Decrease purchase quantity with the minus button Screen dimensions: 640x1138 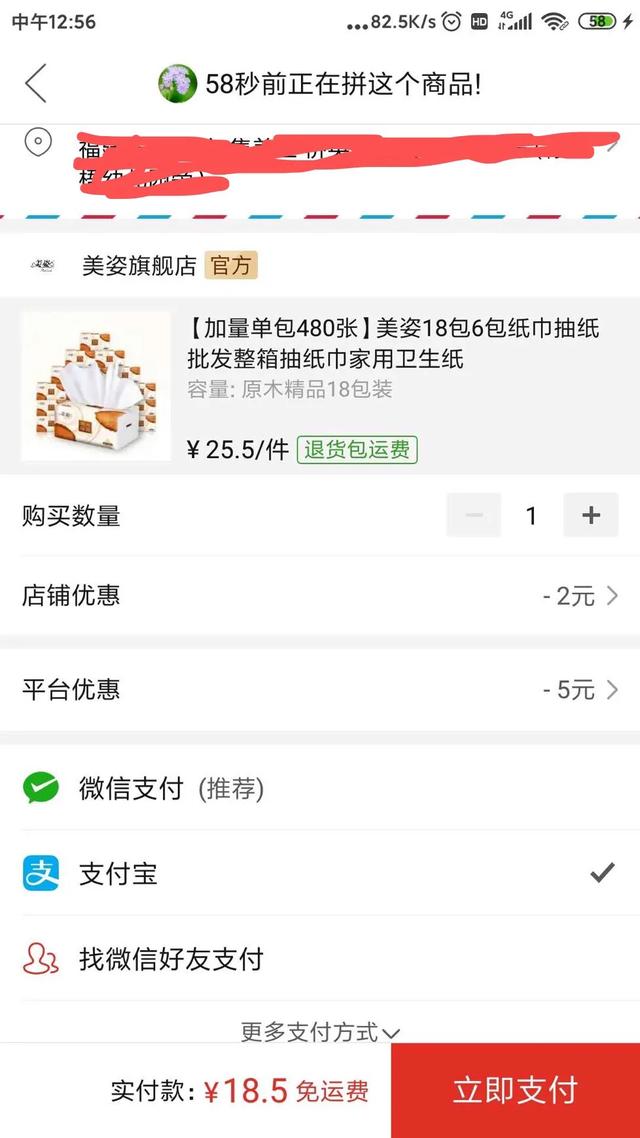pyautogui.click(x=474, y=515)
